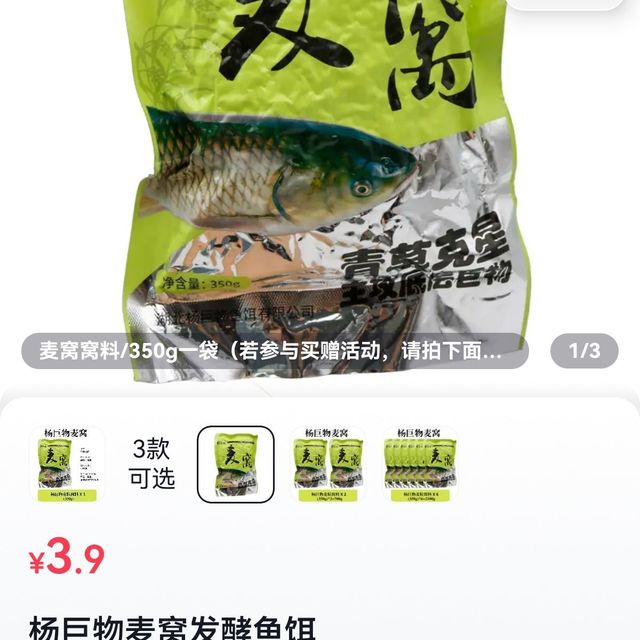640x640 pixels.
Task: Tap the 1/3 image page indicator
Action: [x=585, y=351]
